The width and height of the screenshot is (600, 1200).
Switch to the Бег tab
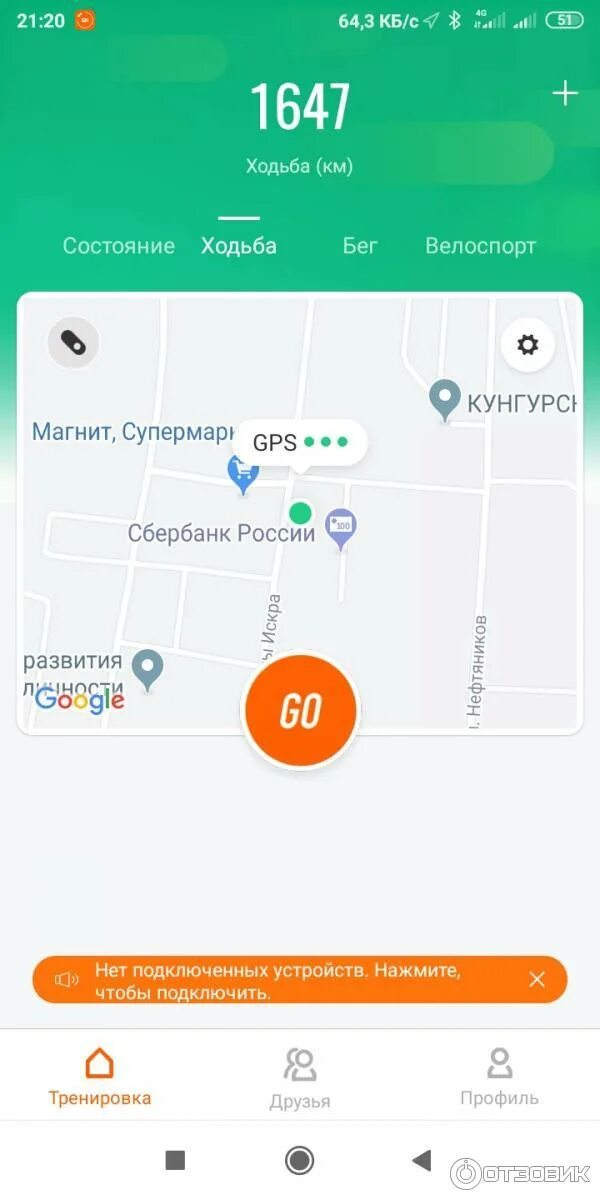click(x=360, y=246)
